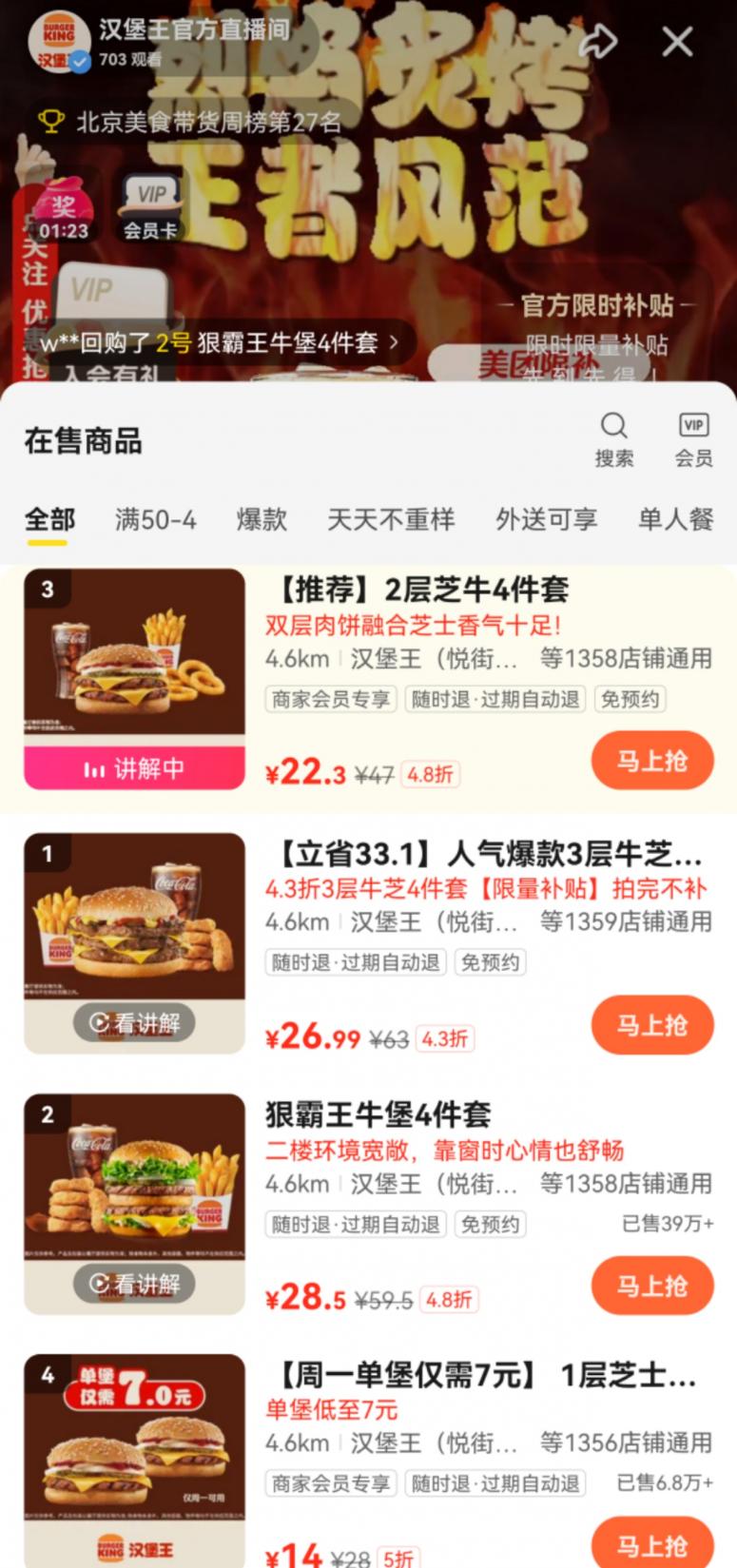
Task: Switch to the 天天不重样 tab
Action: pyautogui.click(x=391, y=519)
